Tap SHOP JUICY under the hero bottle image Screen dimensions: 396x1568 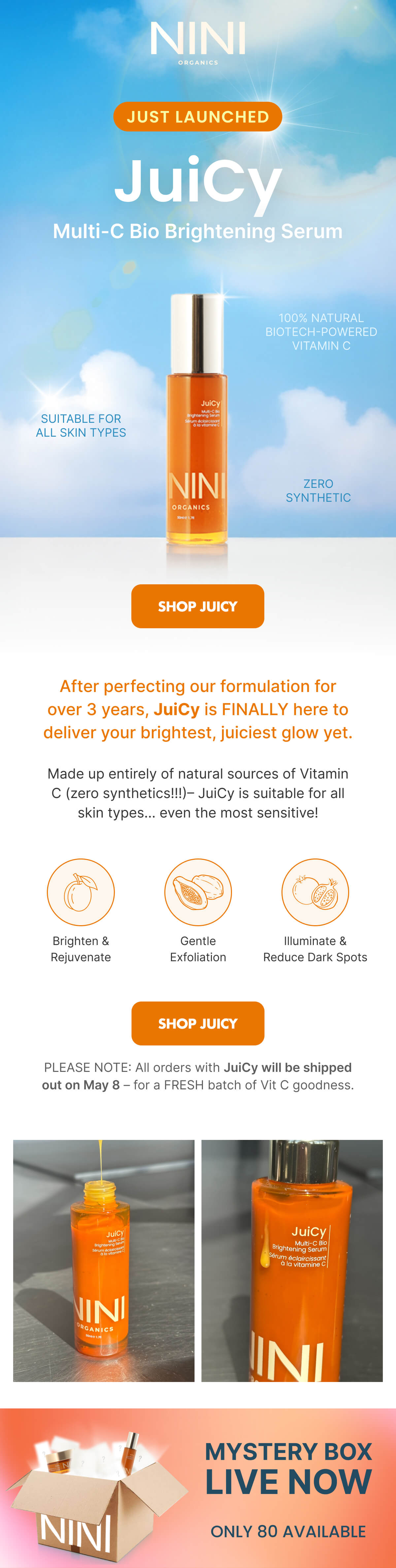pyautogui.click(x=198, y=606)
